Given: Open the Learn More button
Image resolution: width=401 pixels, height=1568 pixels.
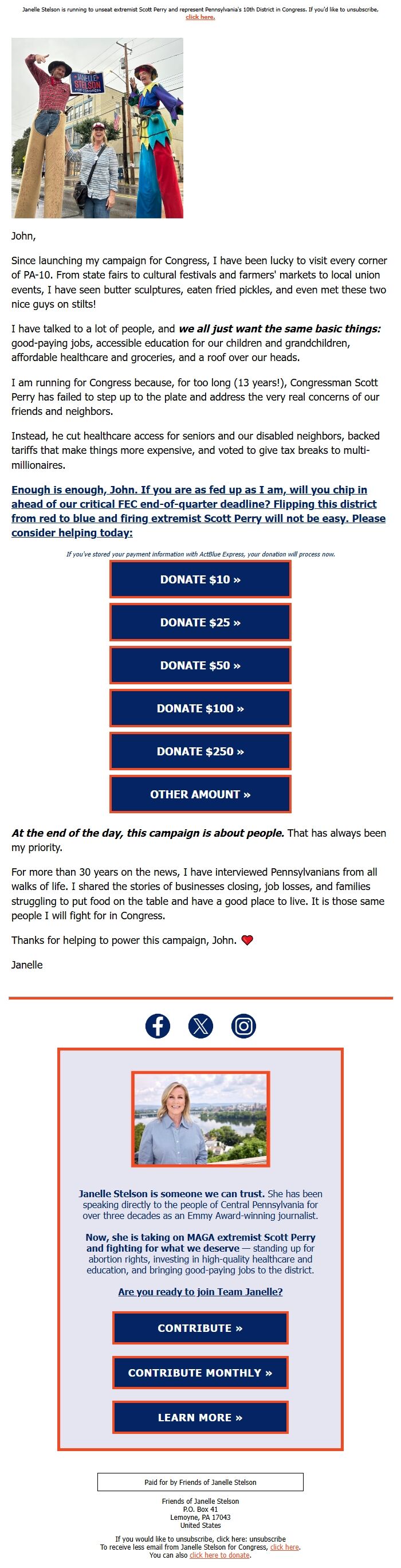Looking at the screenshot, I should coord(200,1418).
